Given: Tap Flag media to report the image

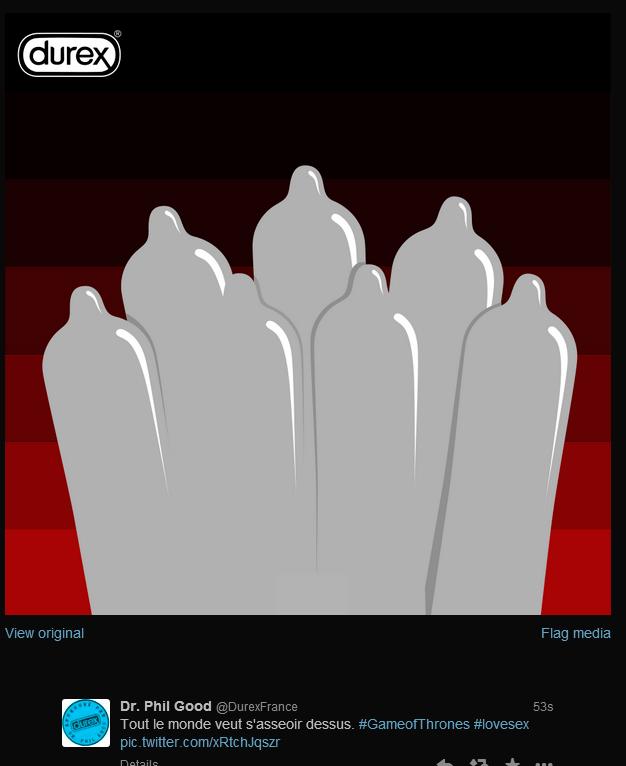Looking at the screenshot, I should click(x=575, y=633).
